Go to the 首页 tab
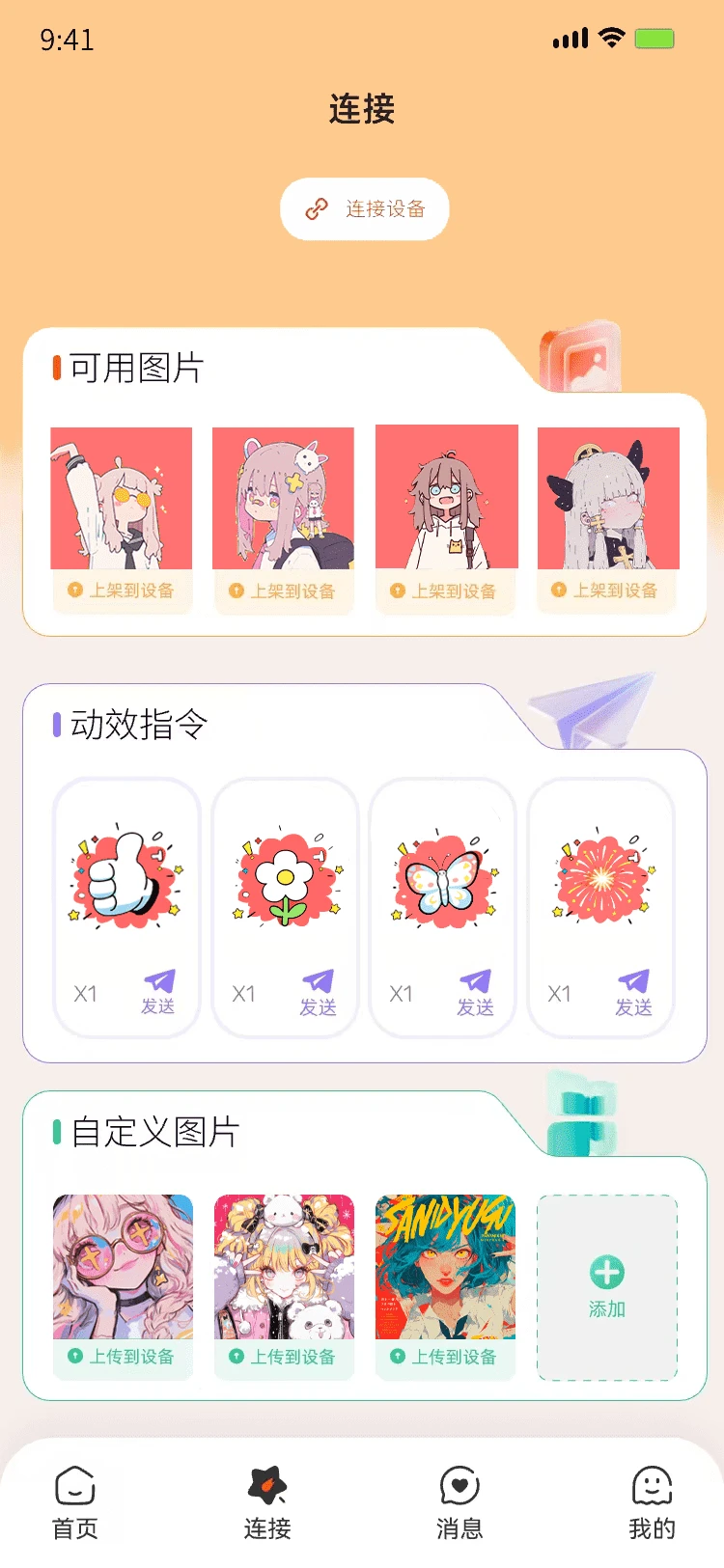724x1568 pixels. pyautogui.click(x=75, y=1503)
